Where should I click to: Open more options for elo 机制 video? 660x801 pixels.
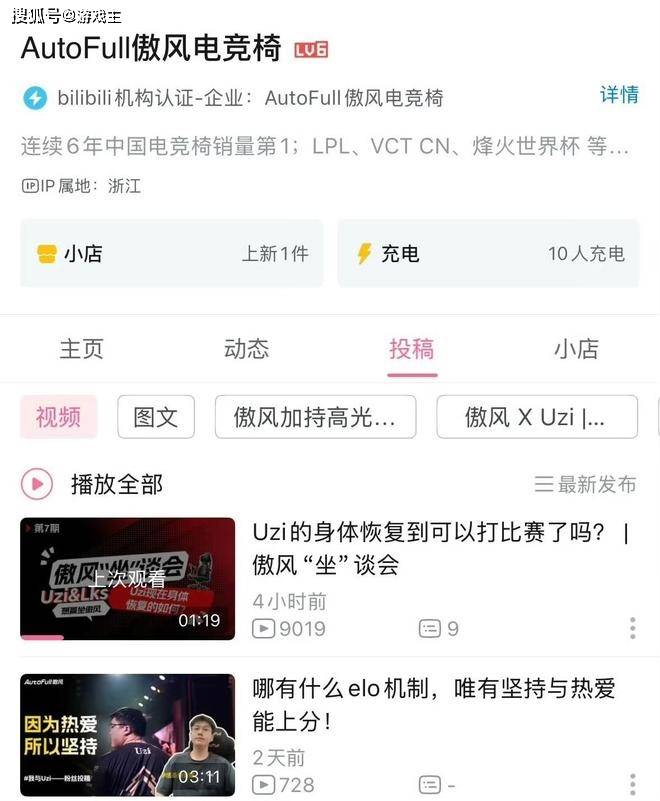point(632,784)
